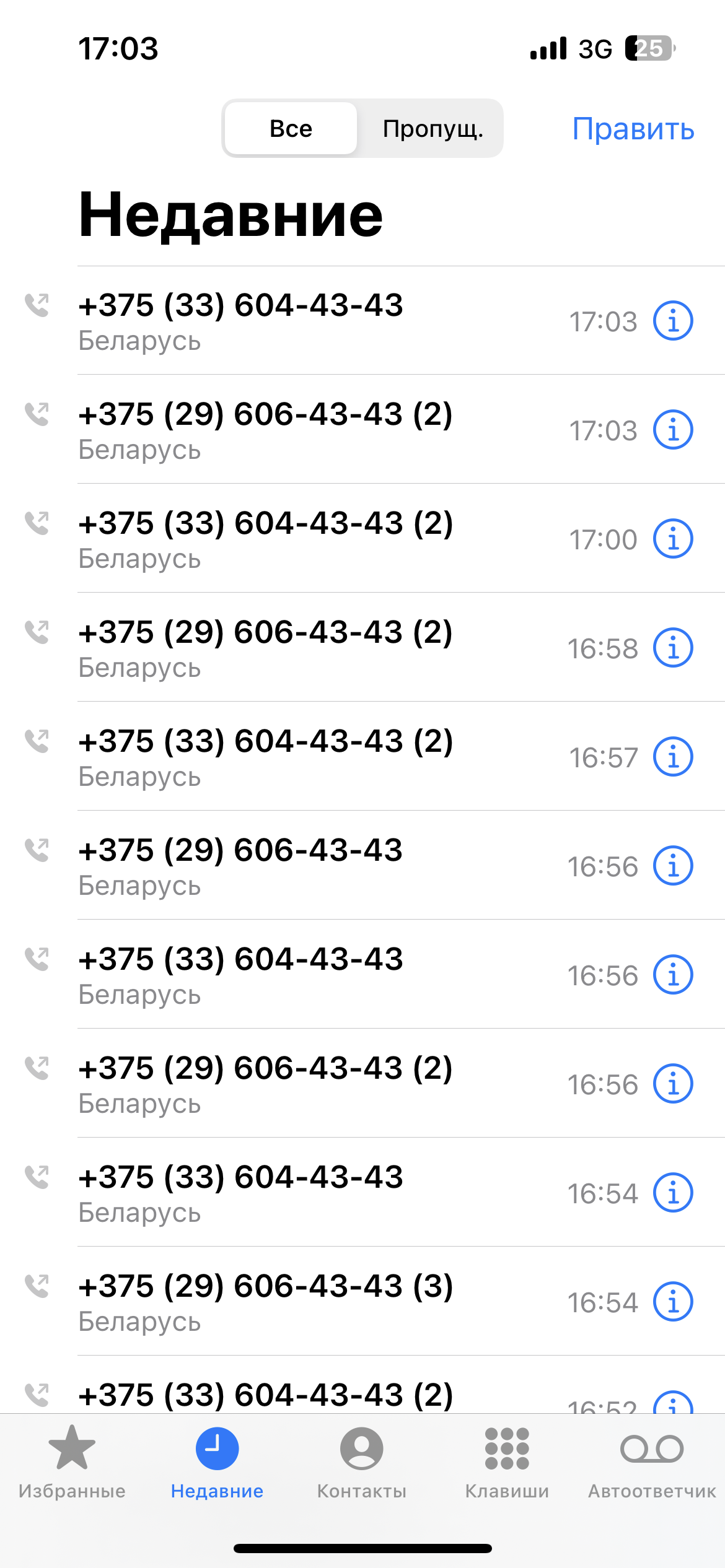Switch to the Пропущ. missed calls segment
Viewport: 725px width, 1568px height.
(432, 129)
